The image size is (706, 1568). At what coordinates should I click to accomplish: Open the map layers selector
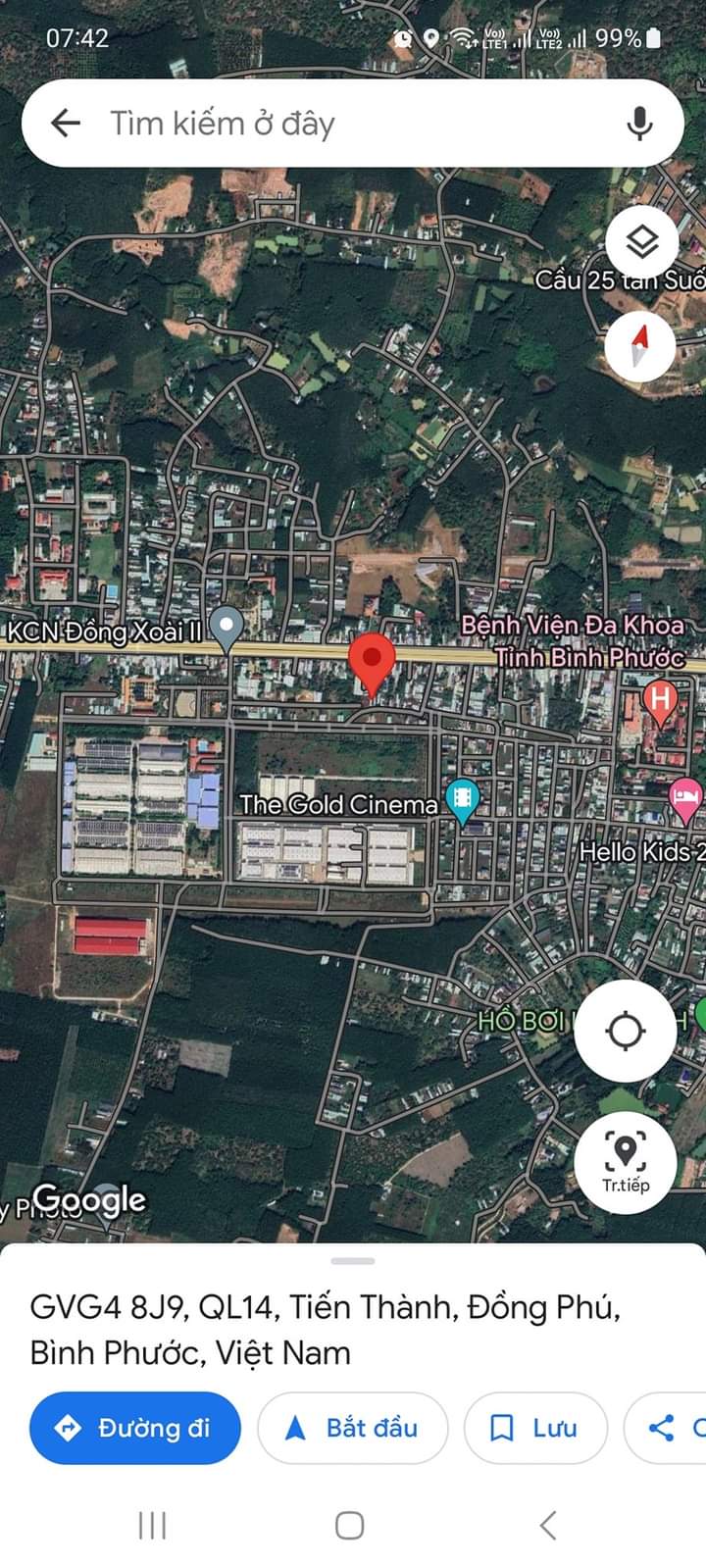click(x=641, y=242)
